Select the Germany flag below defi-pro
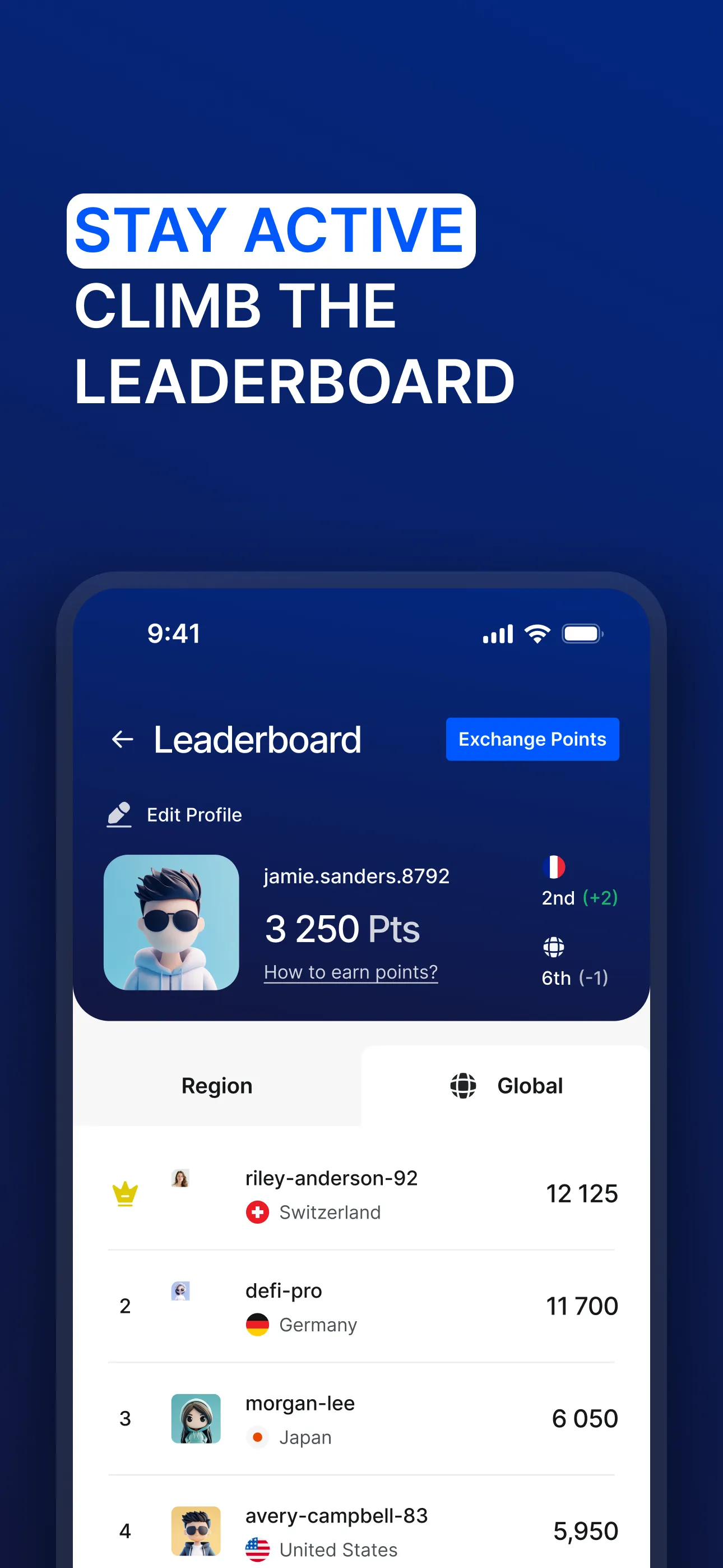Viewport: 723px width, 1568px height. tap(258, 1325)
